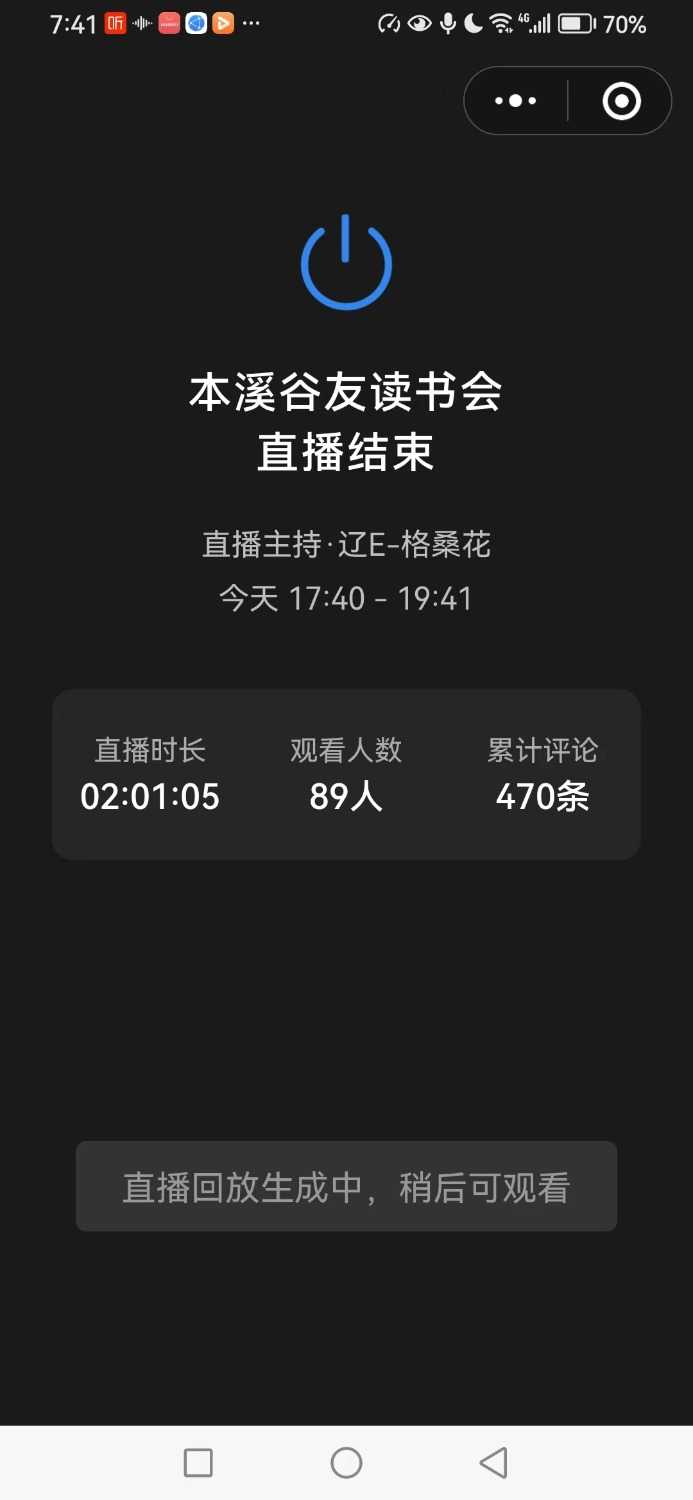Go back using the system back button
Viewport: 693px width, 1500px height.
(x=493, y=1462)
